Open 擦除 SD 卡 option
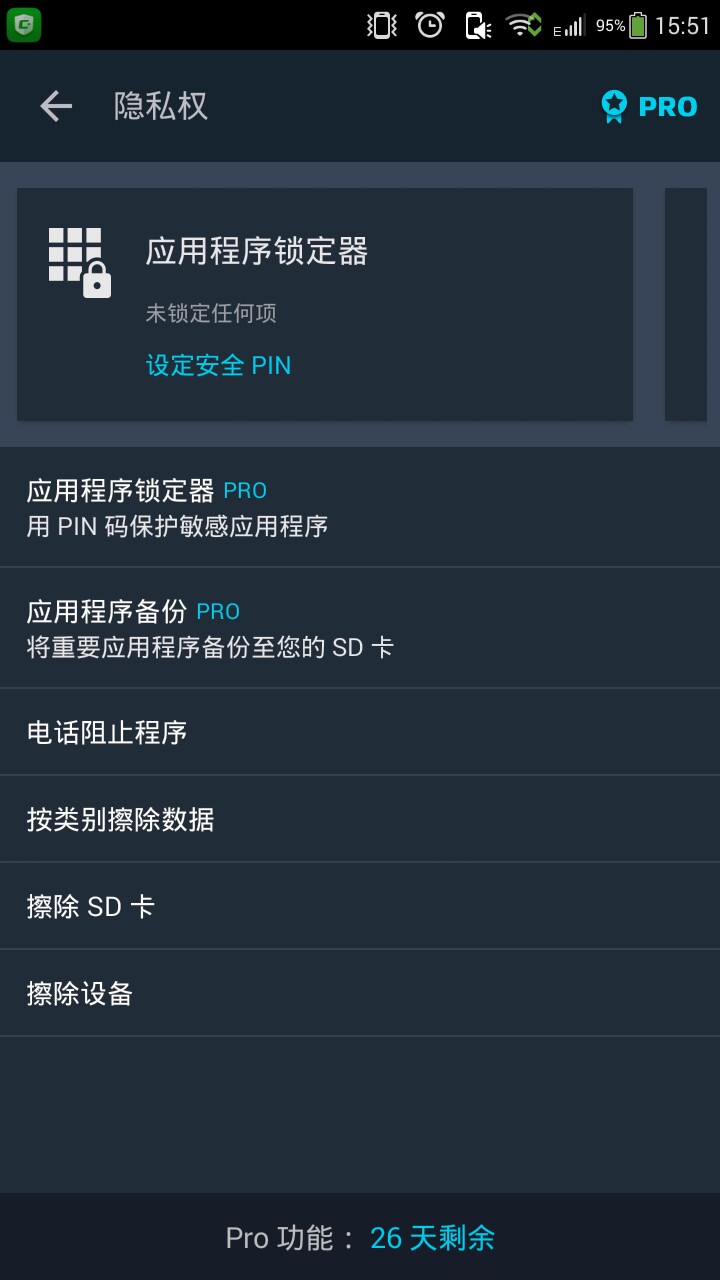The image size is (720, 1280). (360, 906)
